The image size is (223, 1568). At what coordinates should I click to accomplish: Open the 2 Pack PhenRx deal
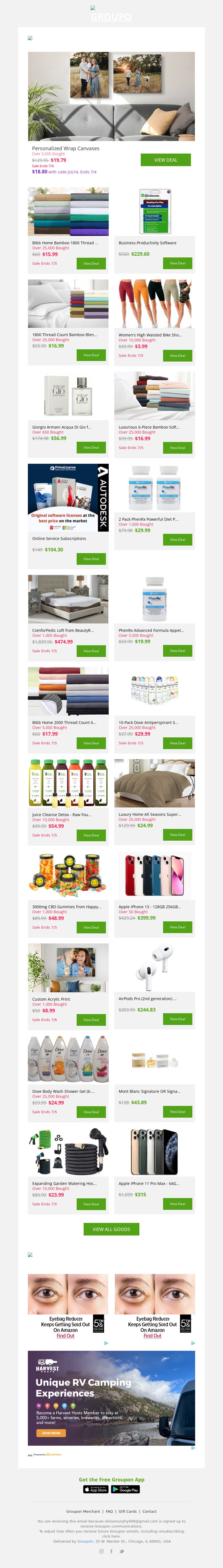coord(178,539)
